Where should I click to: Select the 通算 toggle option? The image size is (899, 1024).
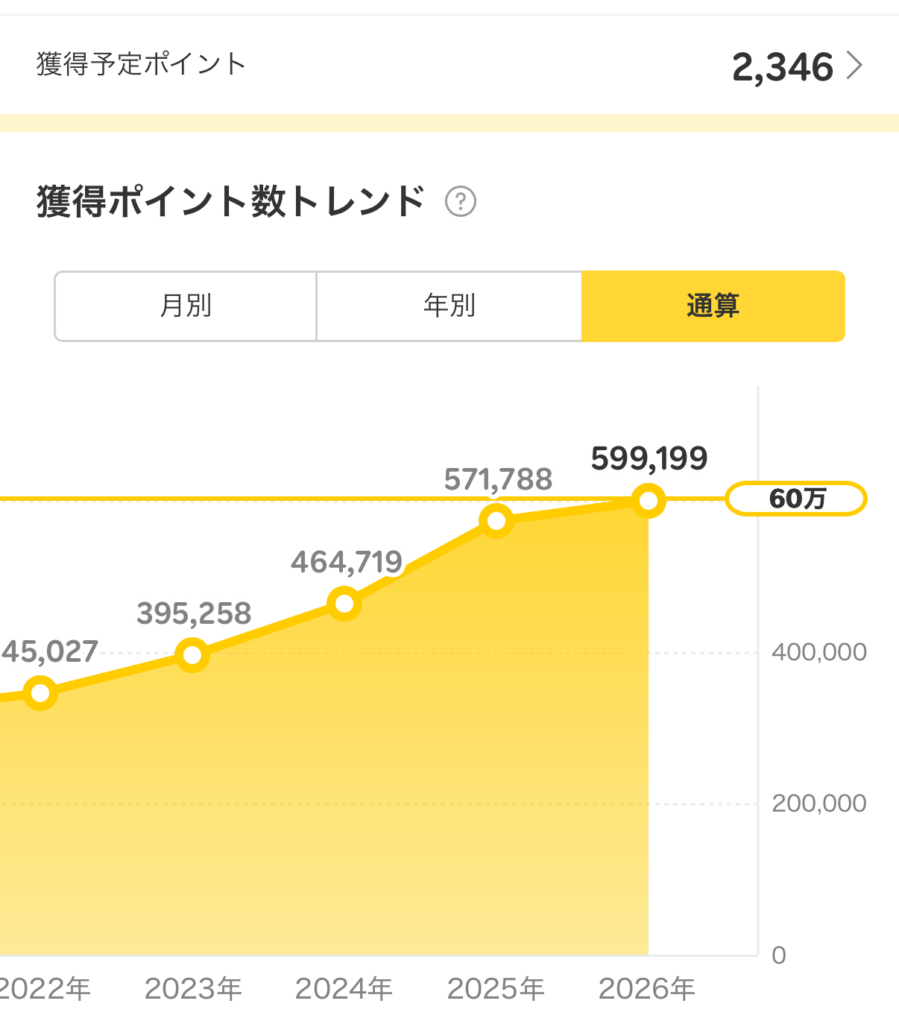point(714,306)
